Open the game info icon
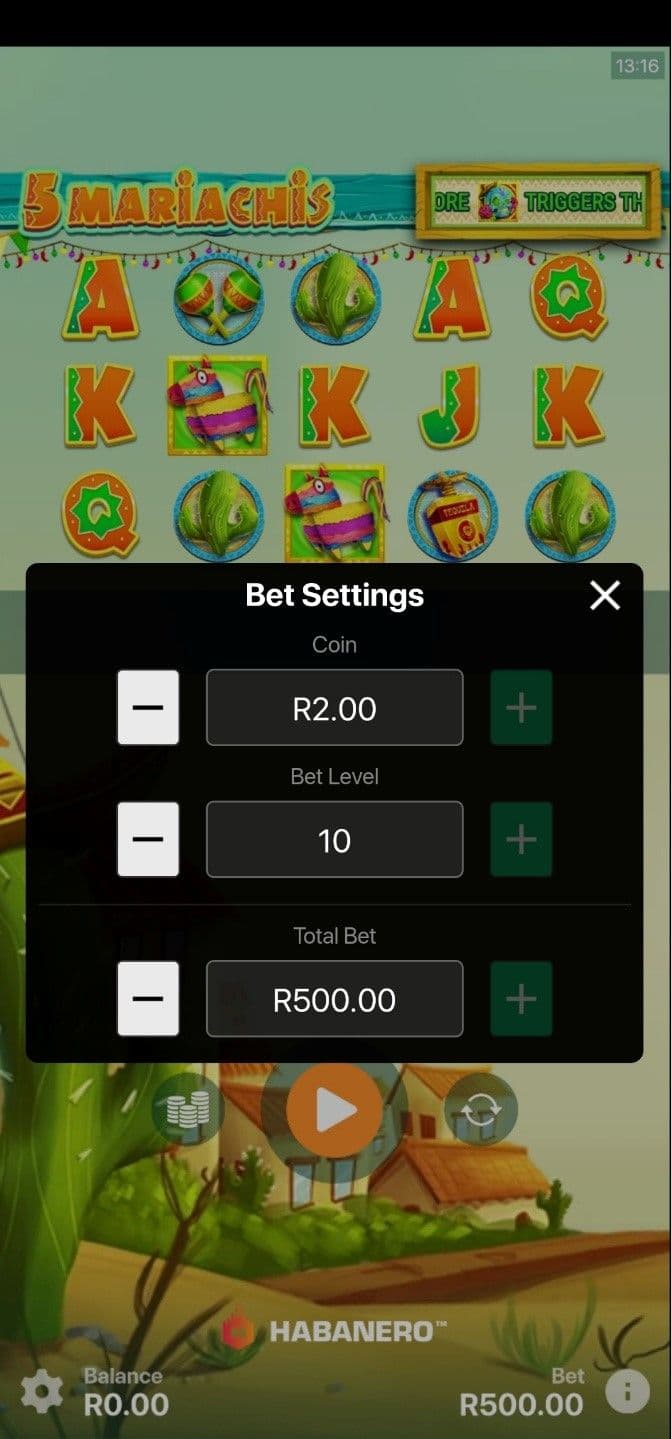671x1439 pixels. point(628,1391)
